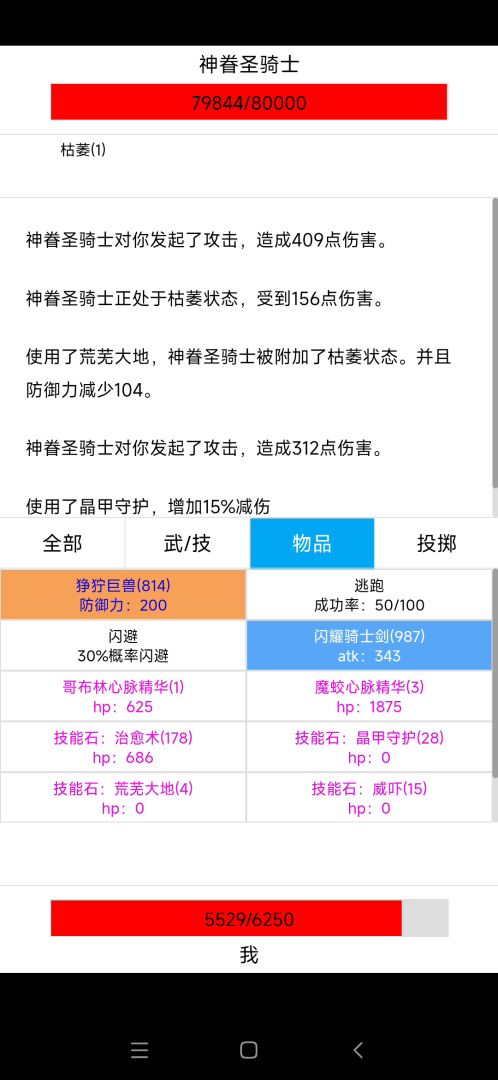498x1080 pixels.
Task: Open recent apps from navigation bar
Action: coord(139,1050)
